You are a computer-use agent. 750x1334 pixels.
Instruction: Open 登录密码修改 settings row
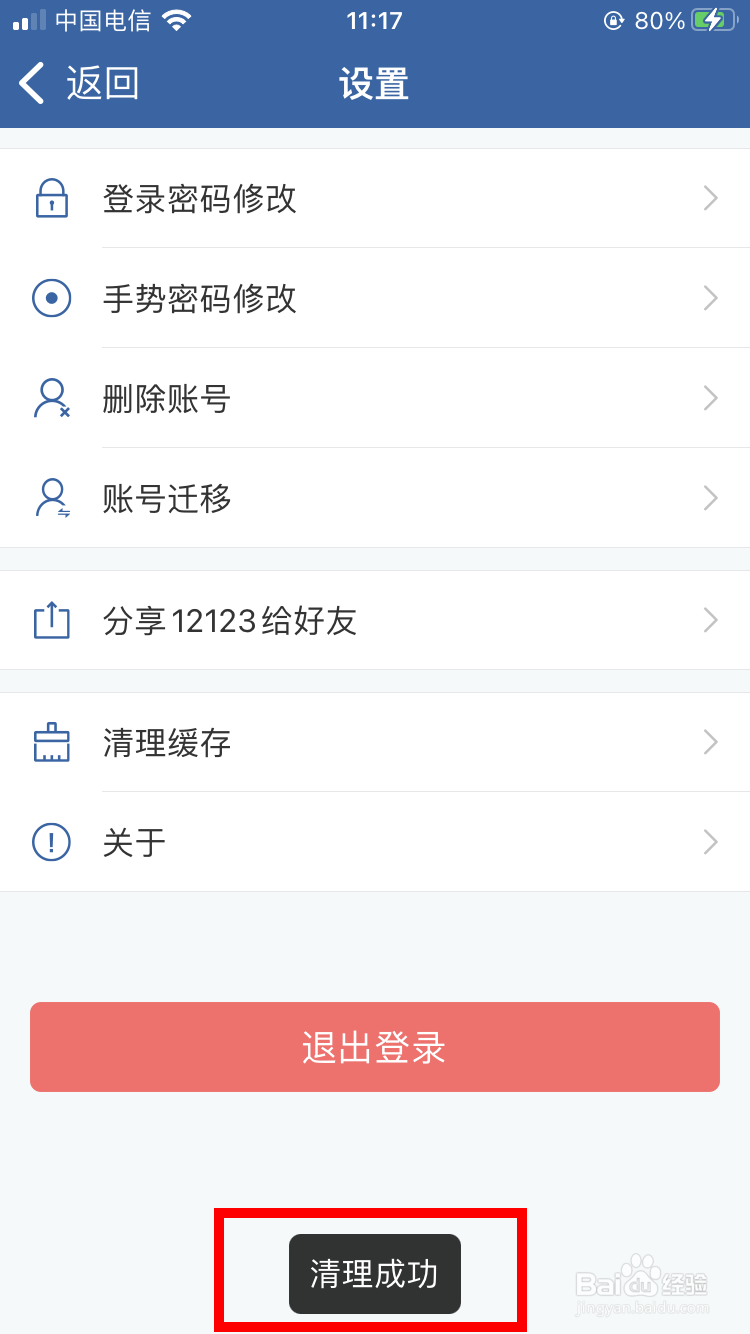[375, 199]
